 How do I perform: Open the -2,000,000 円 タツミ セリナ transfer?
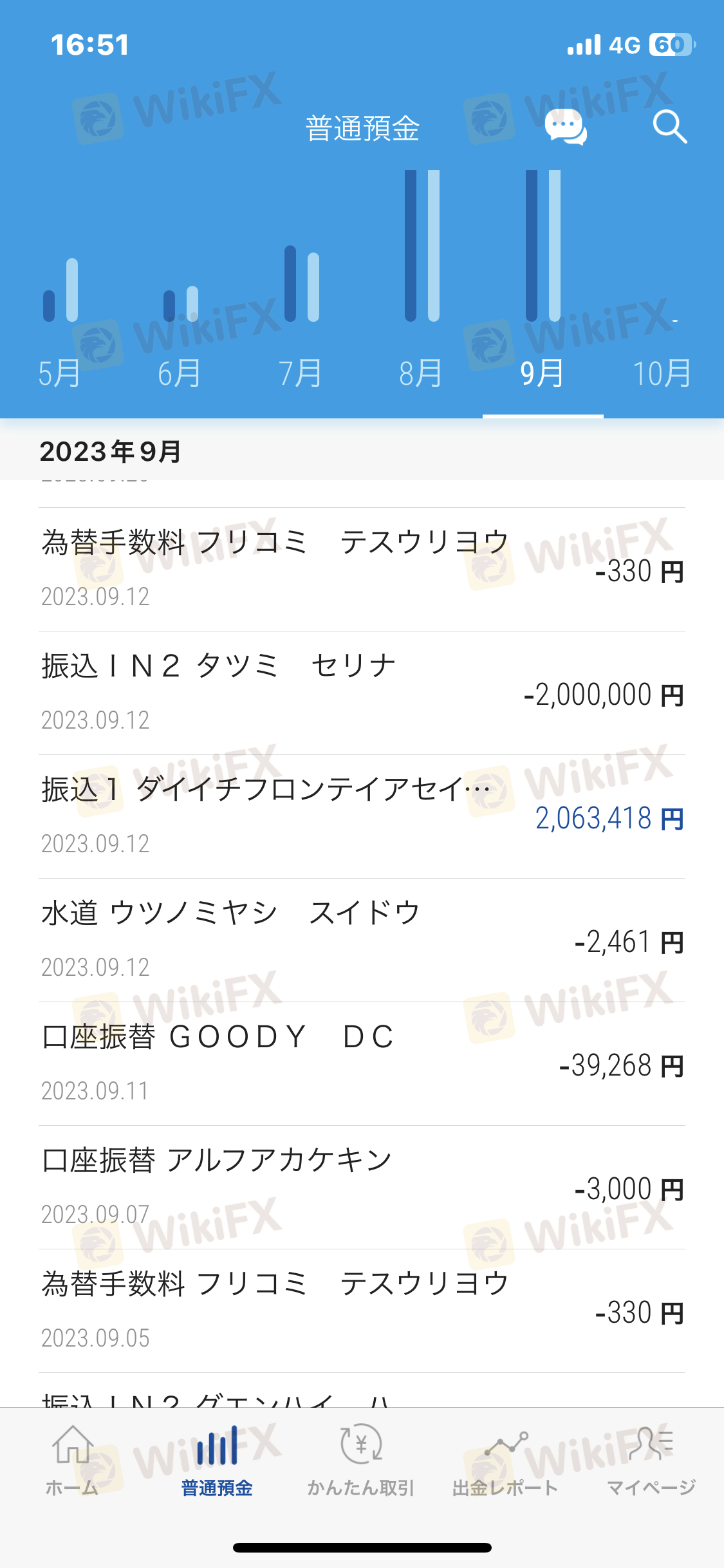tap(362, 693)
